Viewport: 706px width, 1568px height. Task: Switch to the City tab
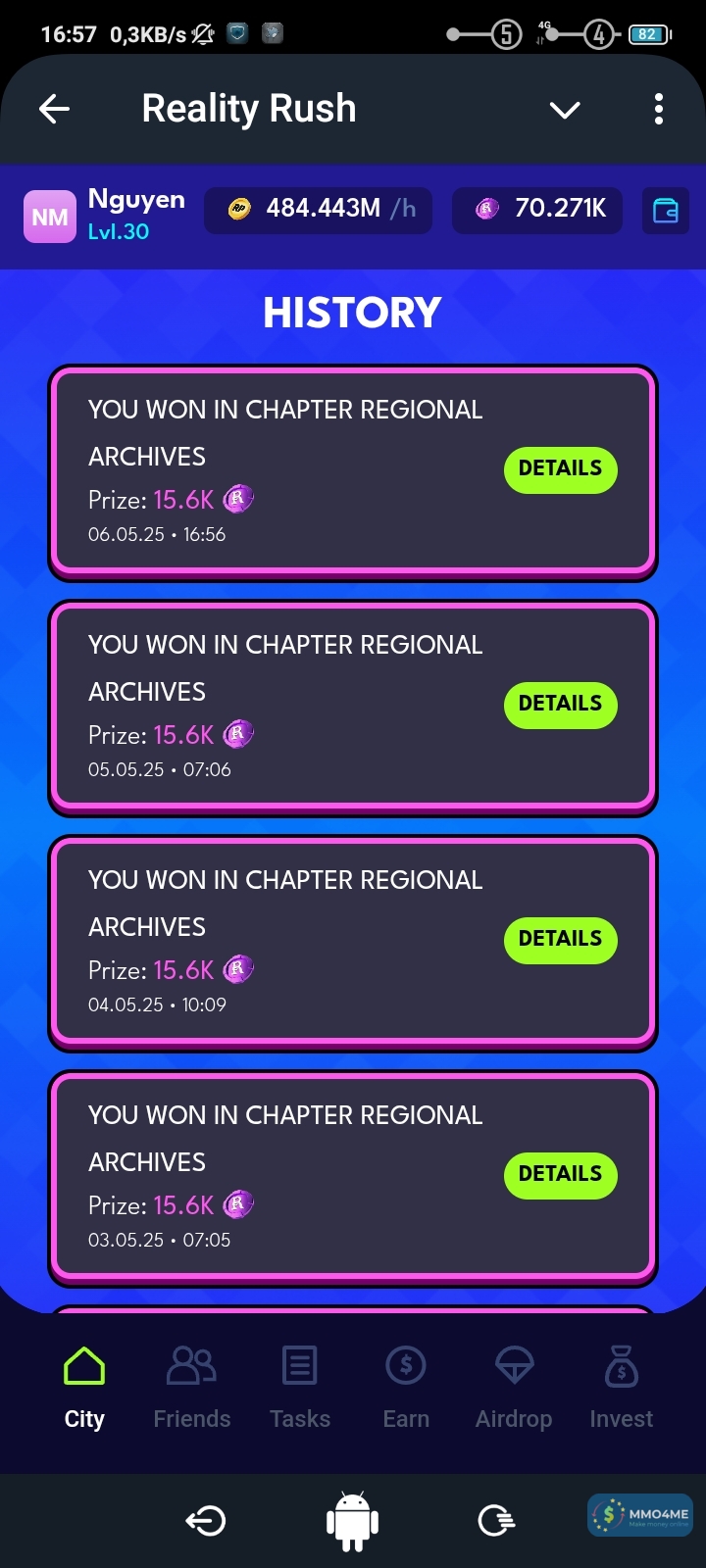point(84,1387)
